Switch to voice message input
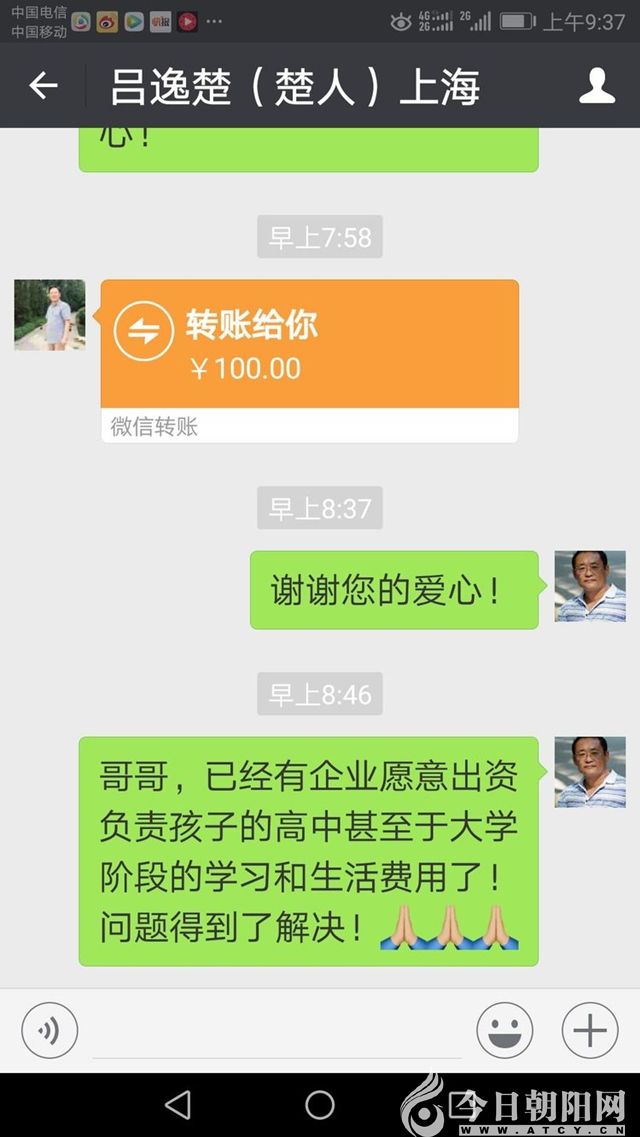Viewport: 640px width, 1137px height. [49, 1030]
